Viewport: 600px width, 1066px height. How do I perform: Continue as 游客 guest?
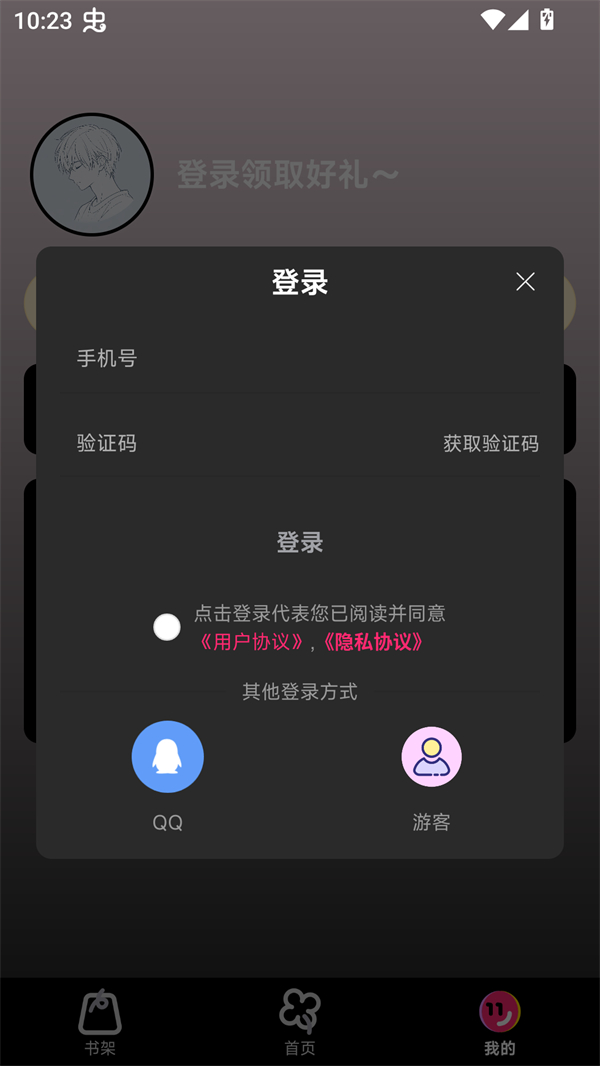click(431, 757)
